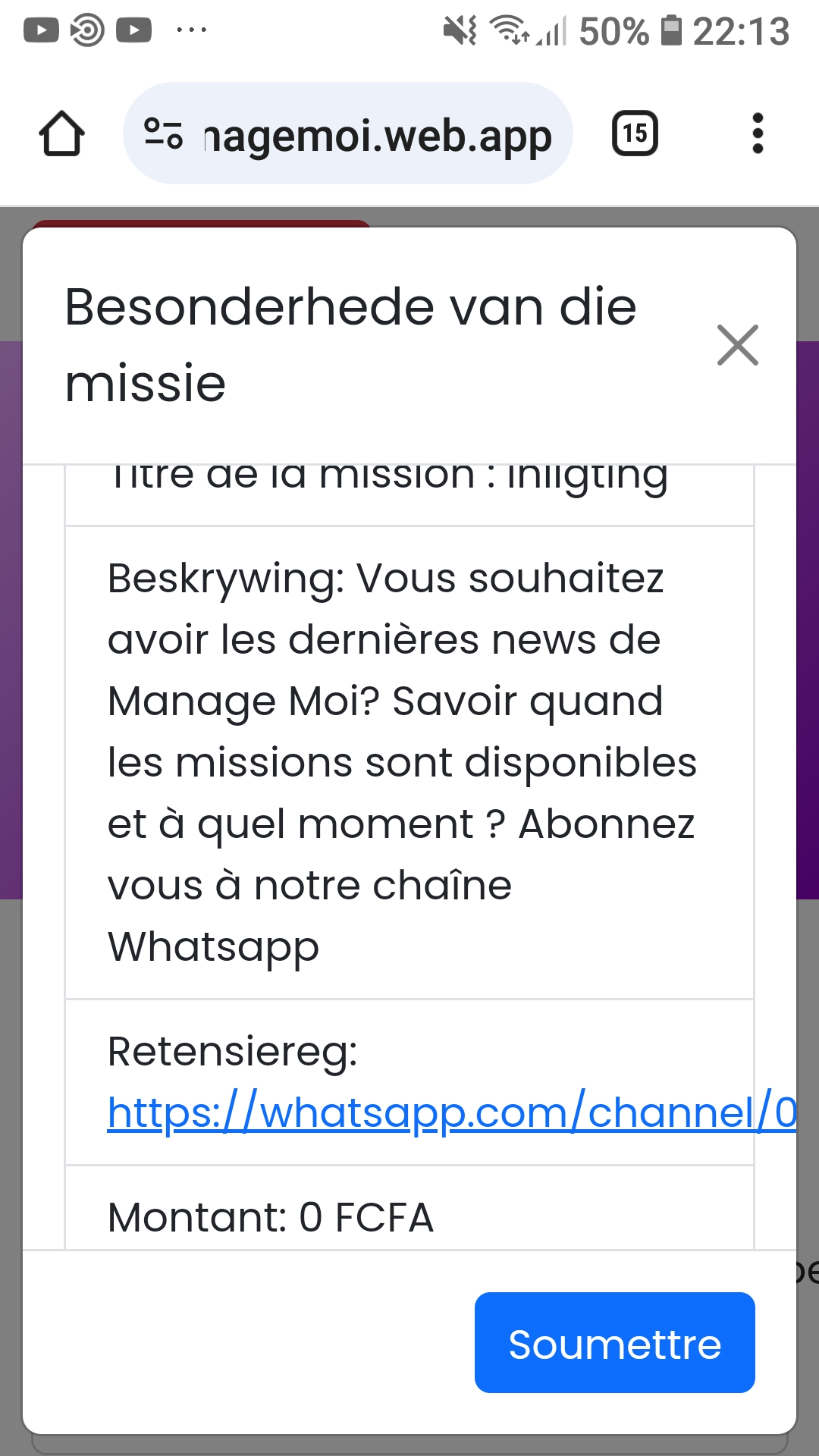Image resolution: width=819 pixels, height=1456 pixels.
Task: Go to the browser home page
Action: (61, 133)
